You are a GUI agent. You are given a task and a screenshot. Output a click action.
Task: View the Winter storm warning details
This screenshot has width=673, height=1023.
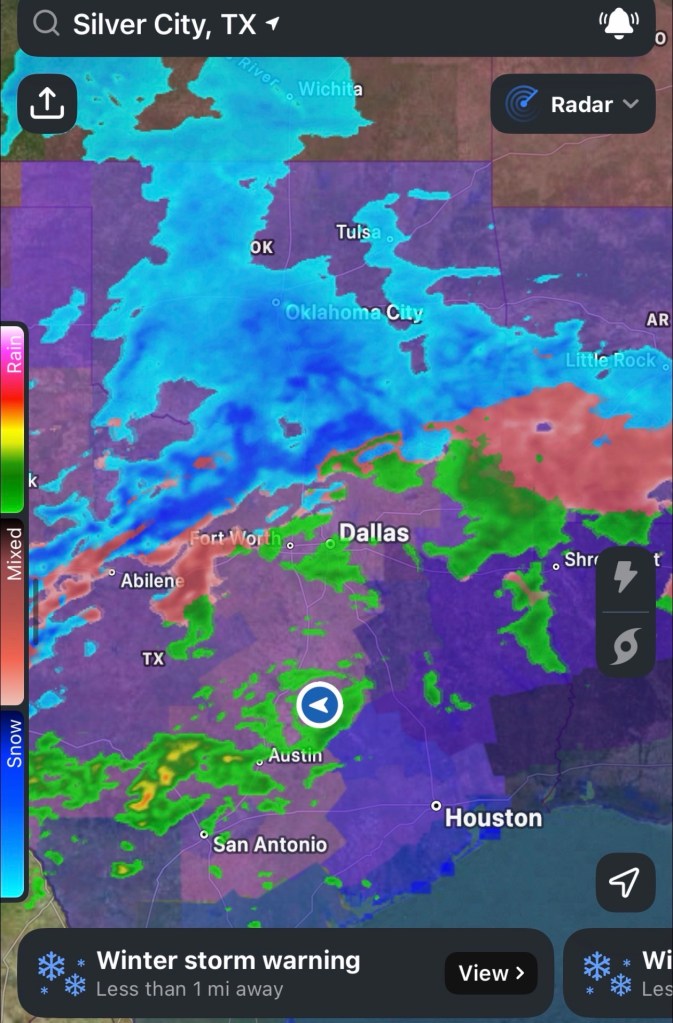tap(491, 972)
